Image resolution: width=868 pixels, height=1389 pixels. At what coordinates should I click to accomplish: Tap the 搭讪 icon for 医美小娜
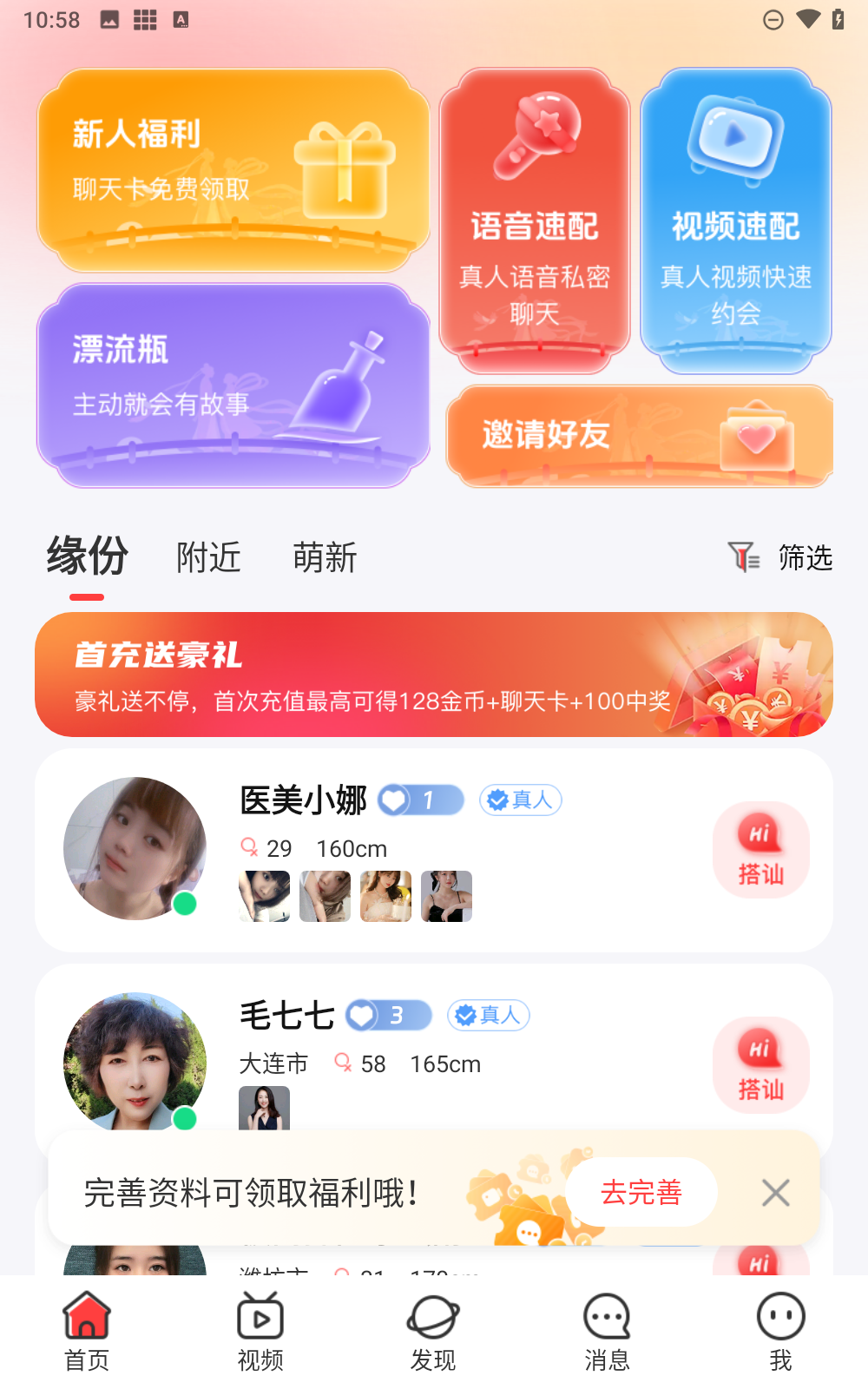click(x=760, y=850)
